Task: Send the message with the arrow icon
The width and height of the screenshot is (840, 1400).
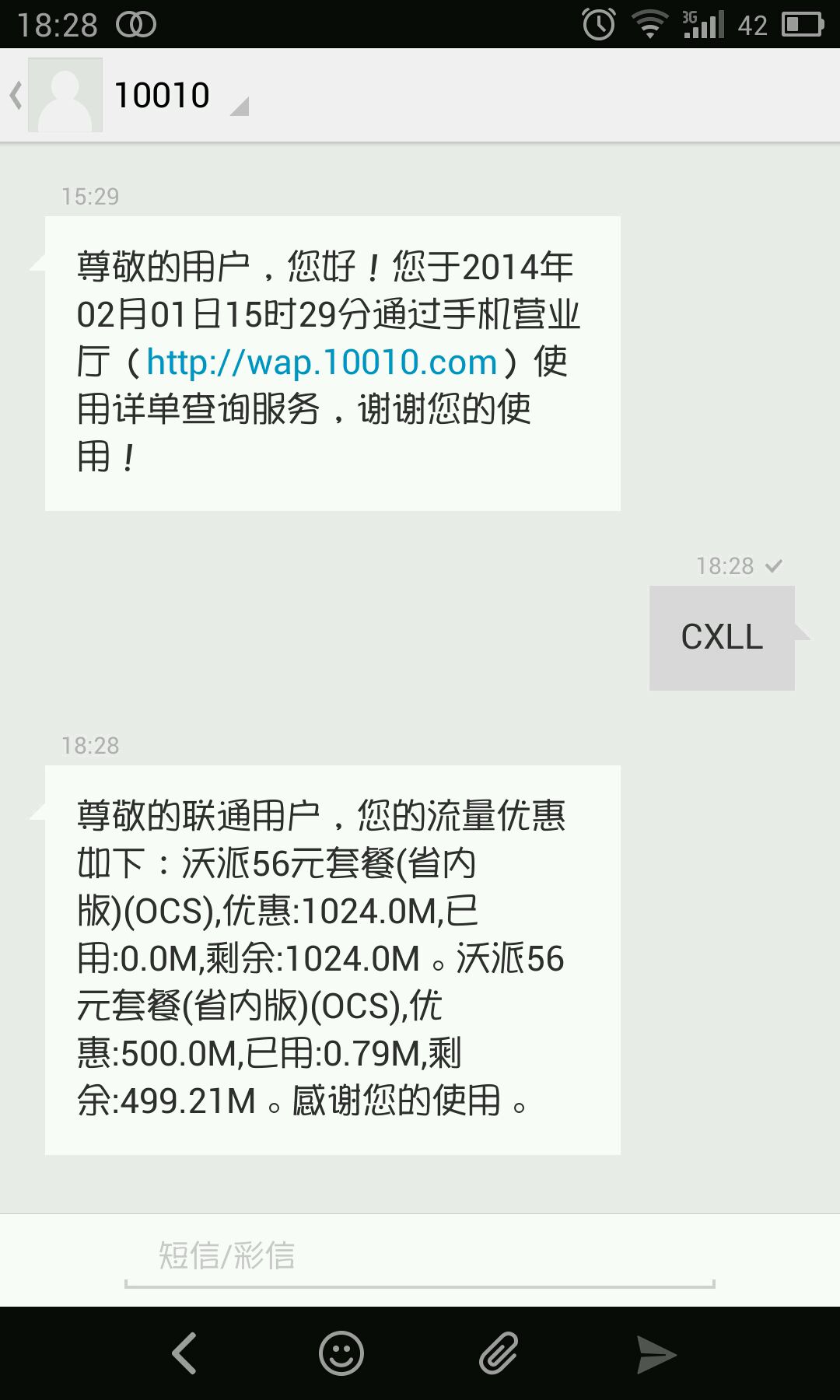Action: 656,1354
